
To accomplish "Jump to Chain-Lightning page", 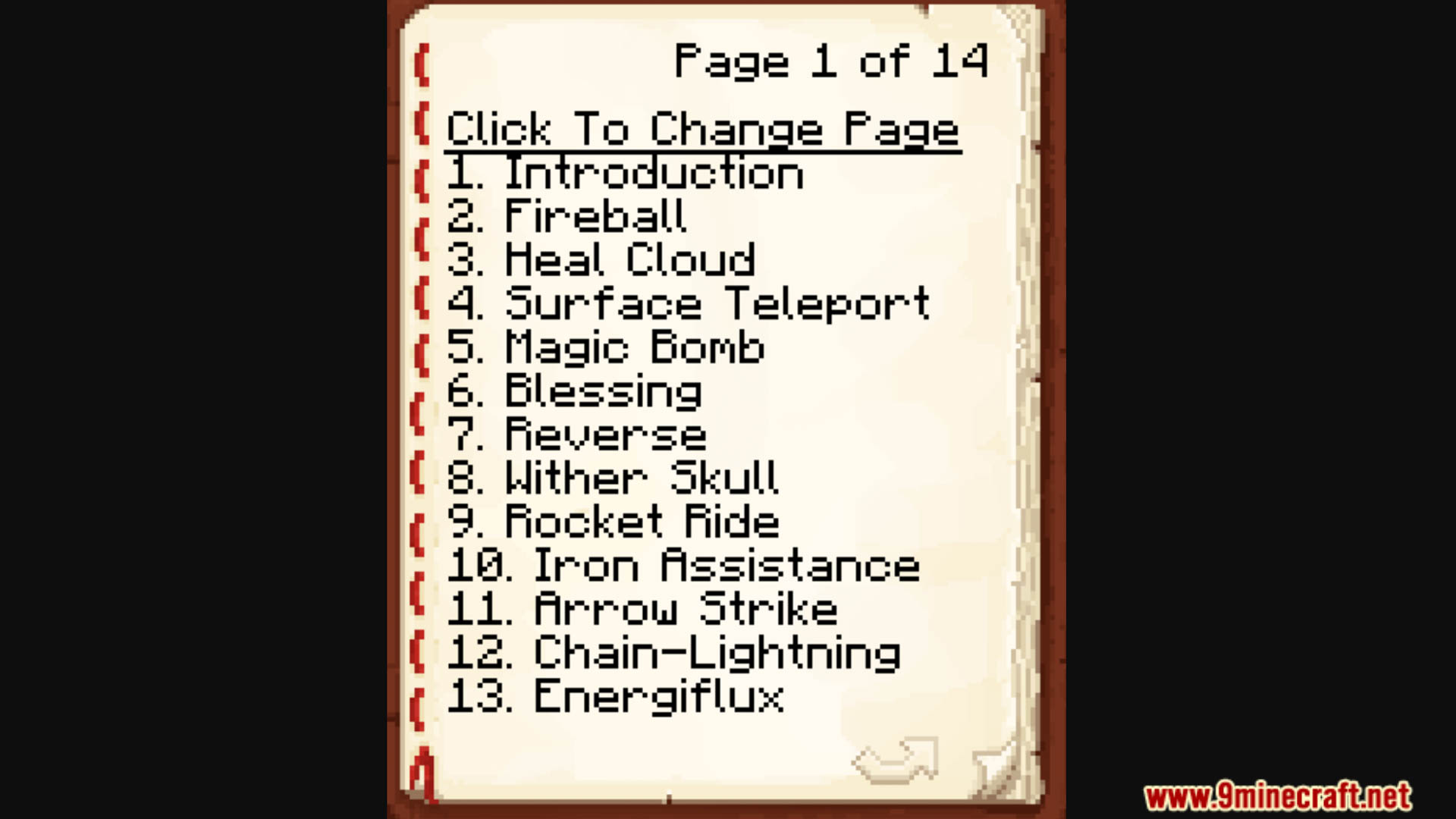I will pyautogui.click(x=673, y=654).
